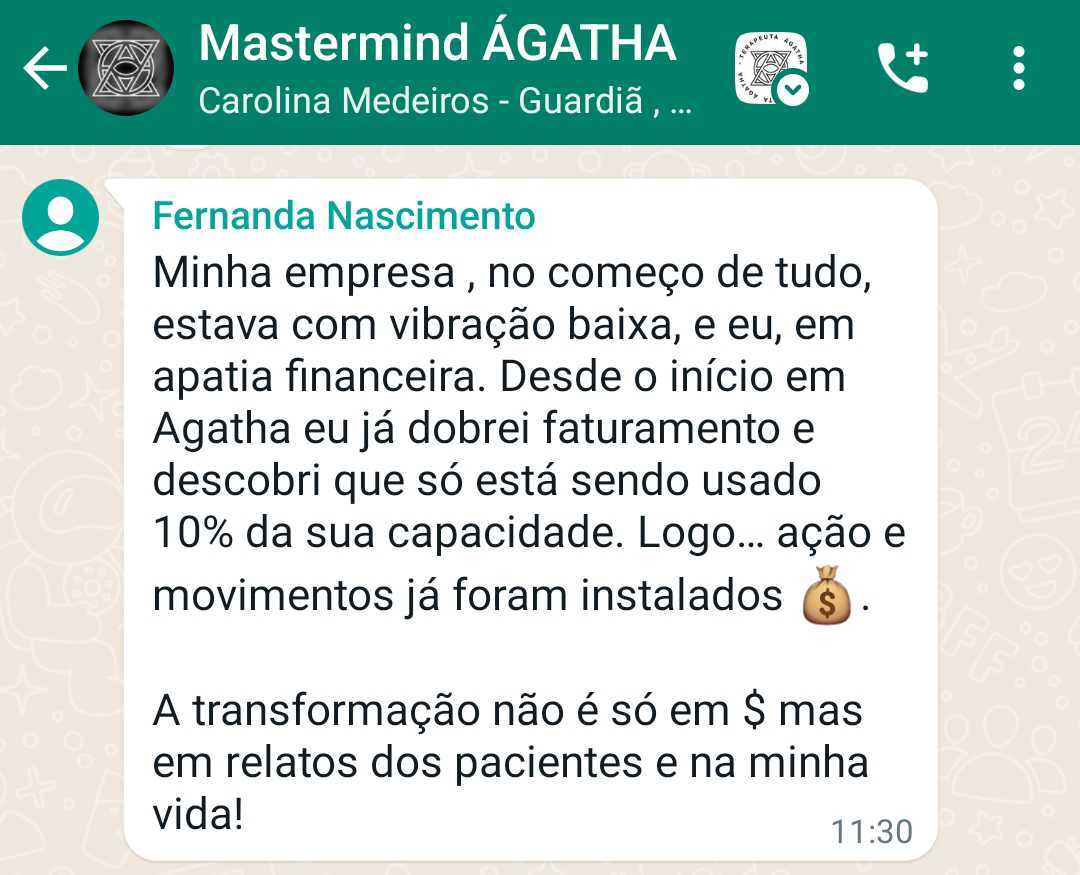The image size is (1080, 875).
Task: Open the more options menu
Action: click(1018, 68)
